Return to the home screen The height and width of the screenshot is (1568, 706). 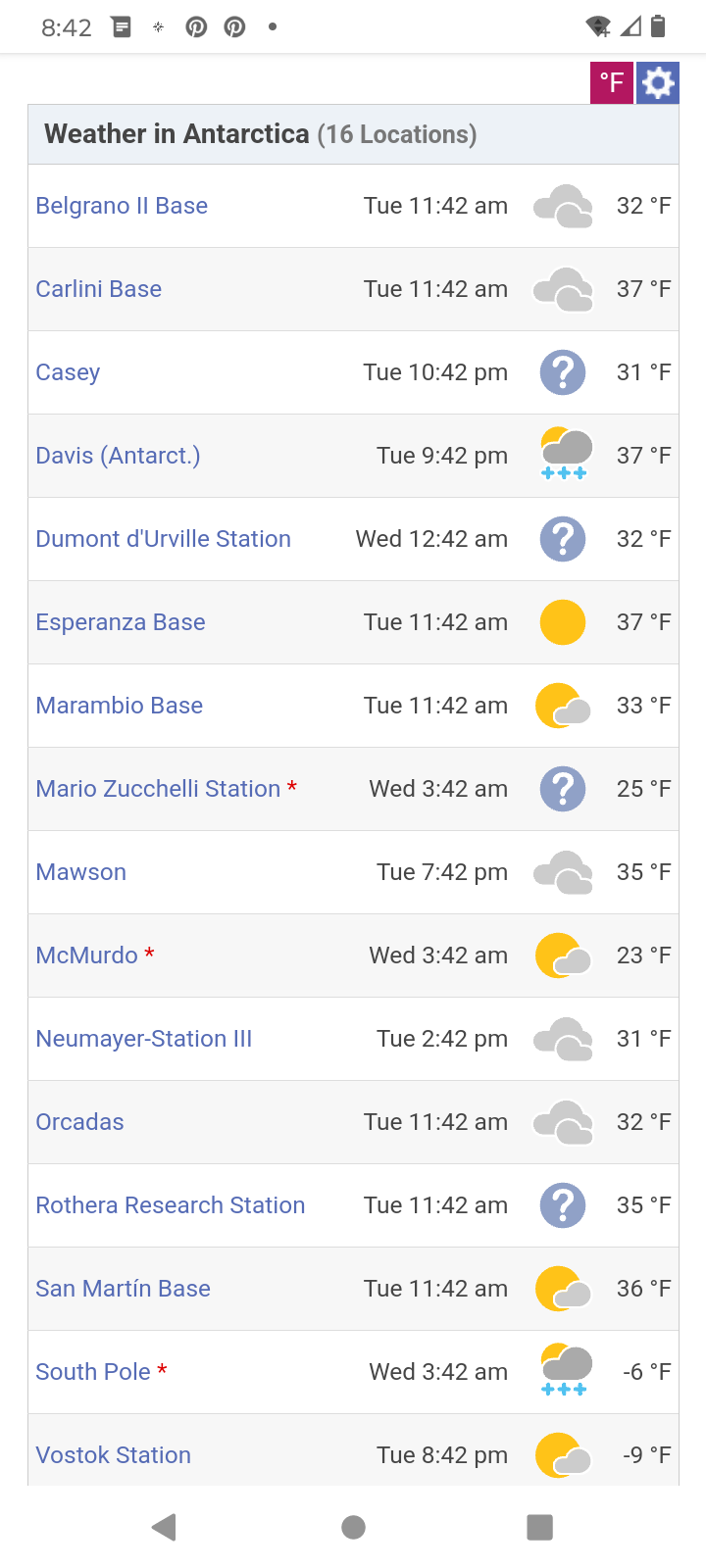pyautogui.click(x=353, y=1527)
